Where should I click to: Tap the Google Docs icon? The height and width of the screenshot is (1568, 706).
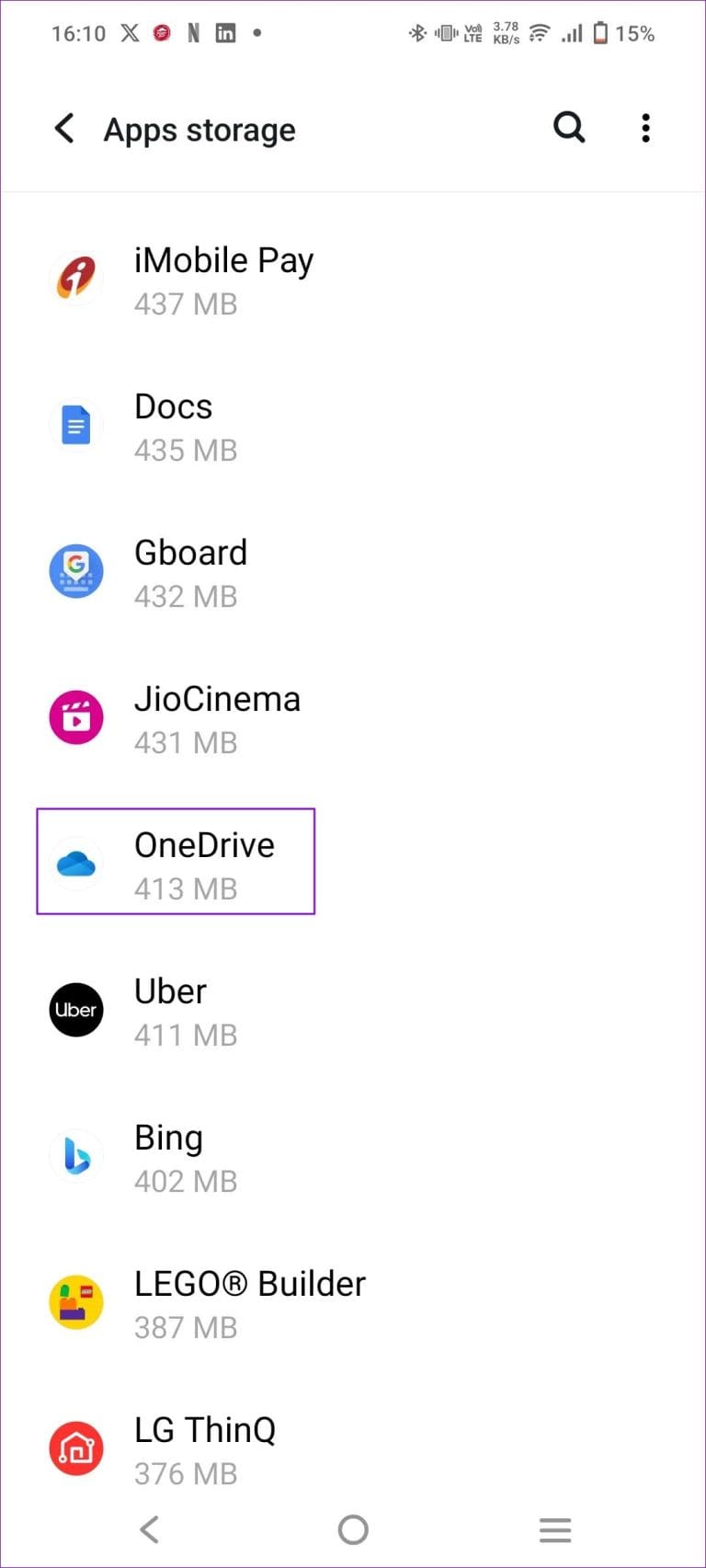tap(75, 424)
